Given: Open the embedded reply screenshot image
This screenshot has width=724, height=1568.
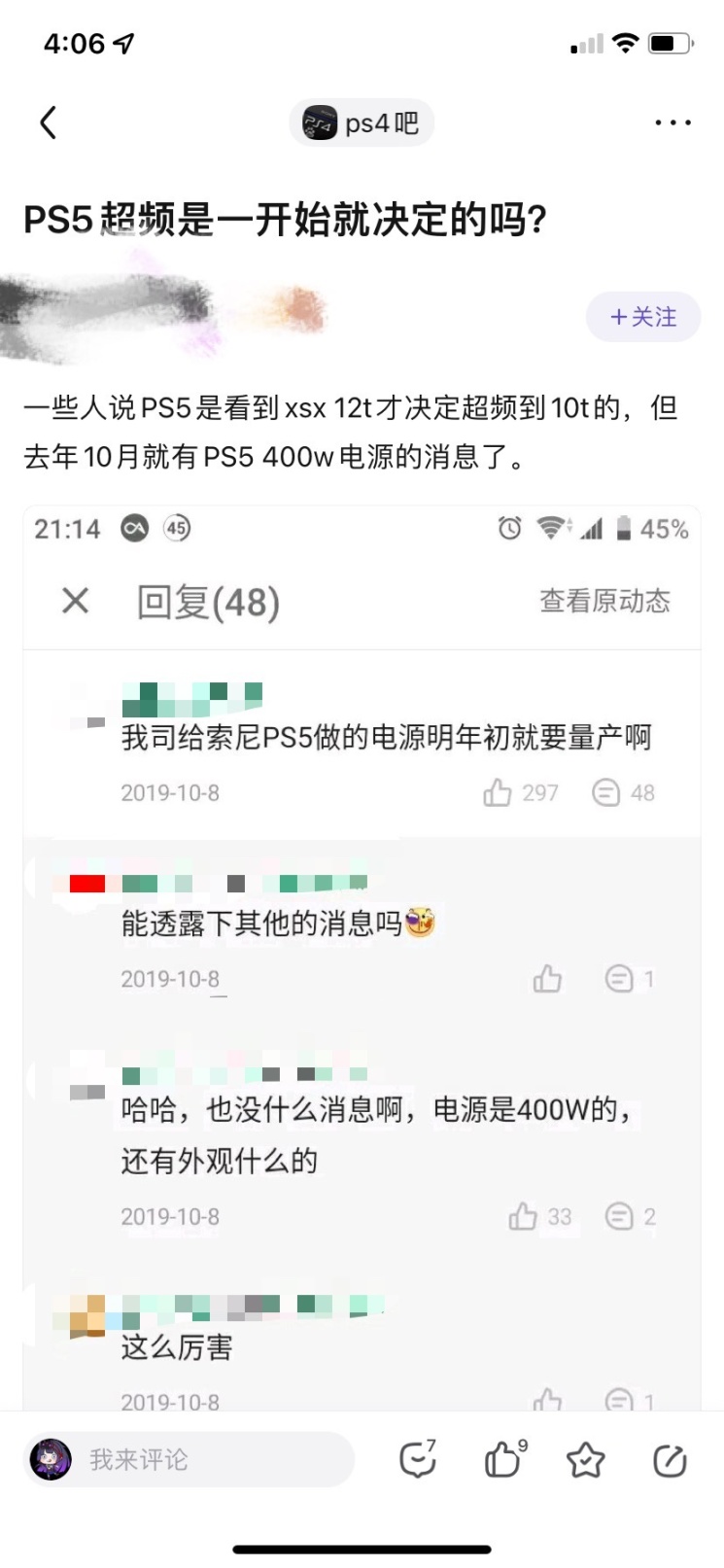Looking at the screenshot, I should click(x=362, y=958).
